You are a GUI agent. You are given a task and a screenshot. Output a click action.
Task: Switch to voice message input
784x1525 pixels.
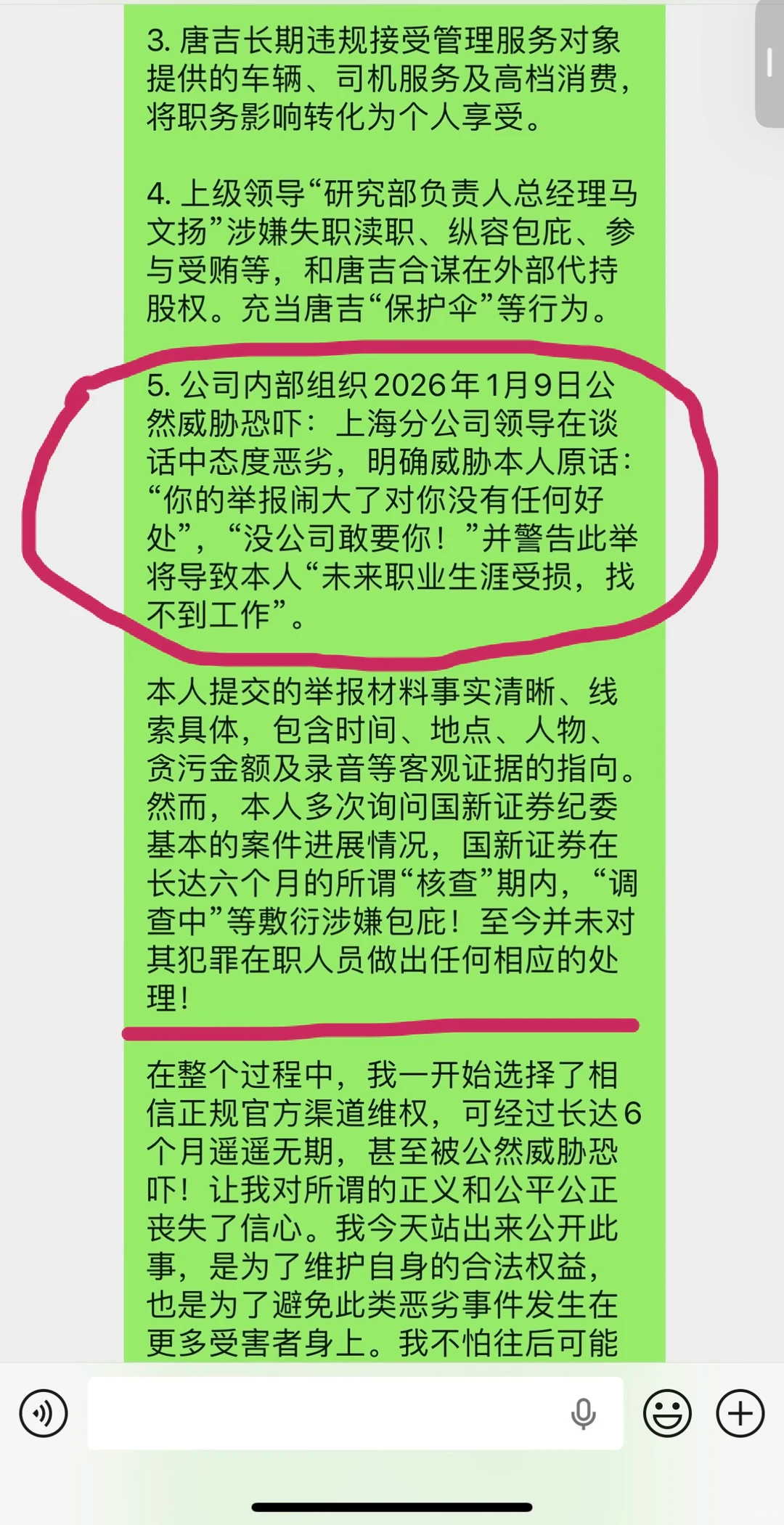(44, 1413)
